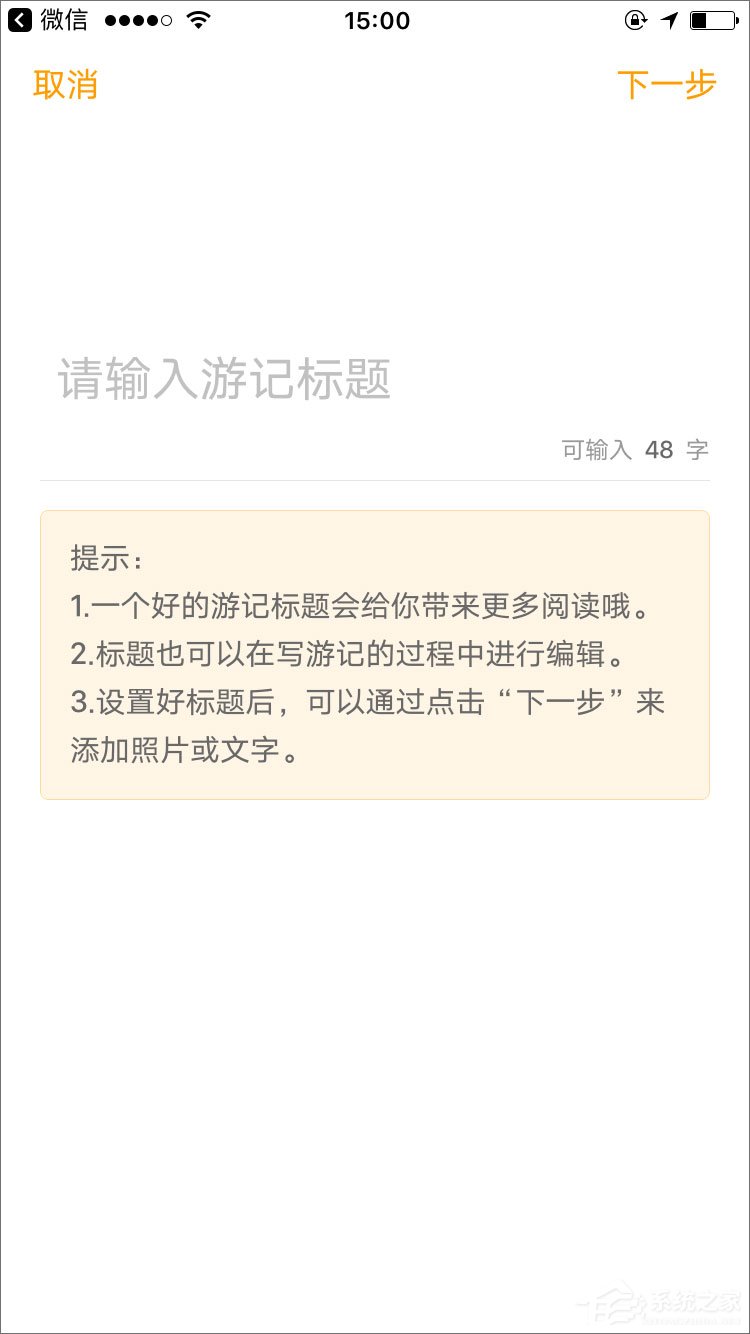Continue with 下一步
Image resolution: width=750 pixels, height=1334 pixels.
click(666, 85)
